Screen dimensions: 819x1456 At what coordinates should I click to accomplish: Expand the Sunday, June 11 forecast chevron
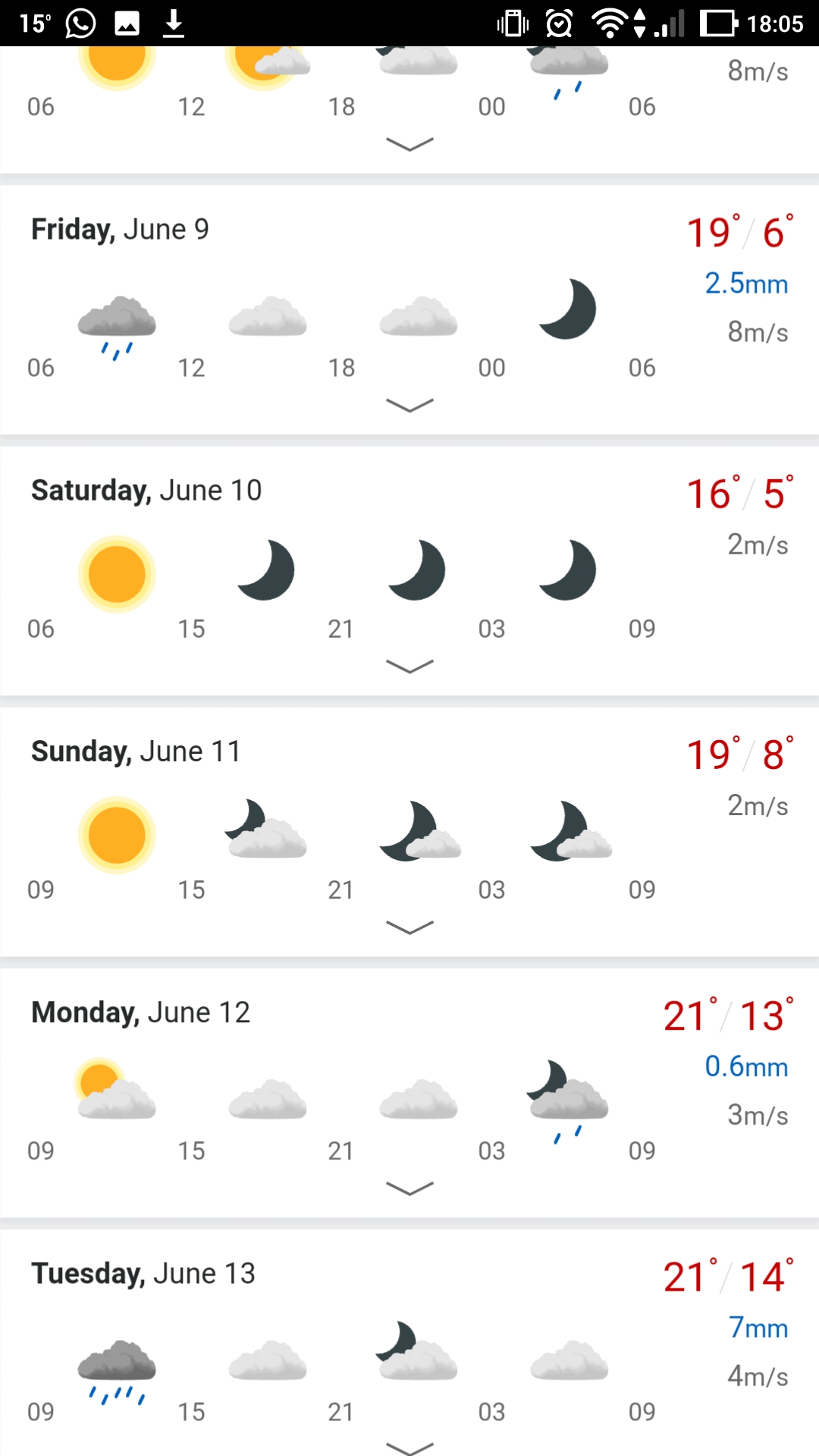pos(409,927)
